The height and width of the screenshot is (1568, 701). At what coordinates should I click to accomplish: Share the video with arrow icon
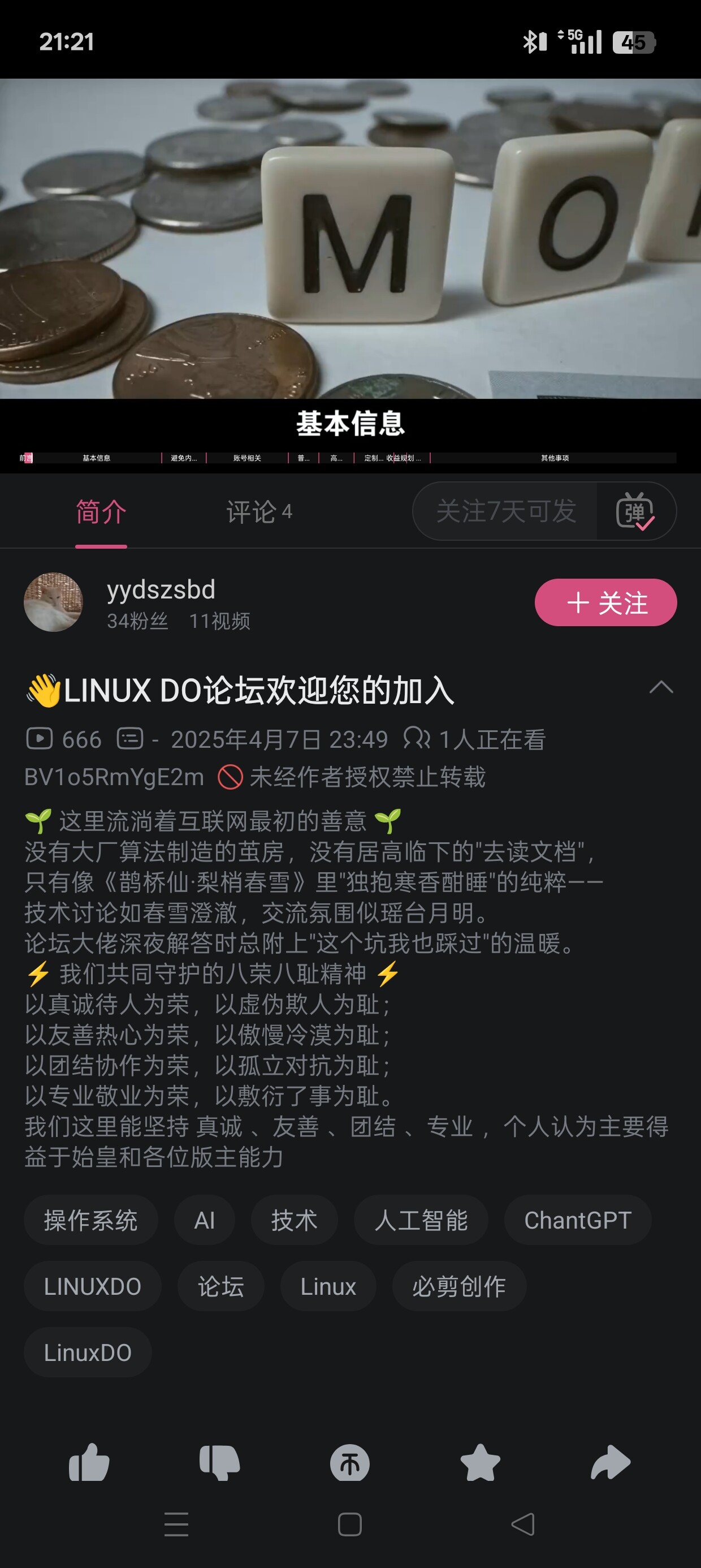(611, 1463)
